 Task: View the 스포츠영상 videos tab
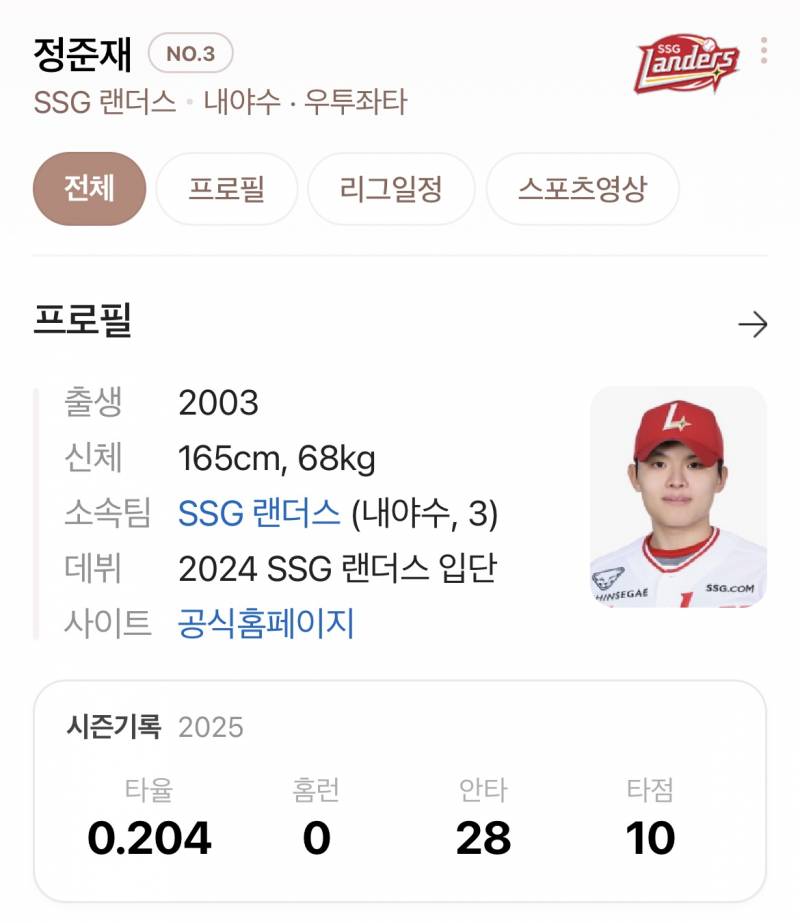583,187
